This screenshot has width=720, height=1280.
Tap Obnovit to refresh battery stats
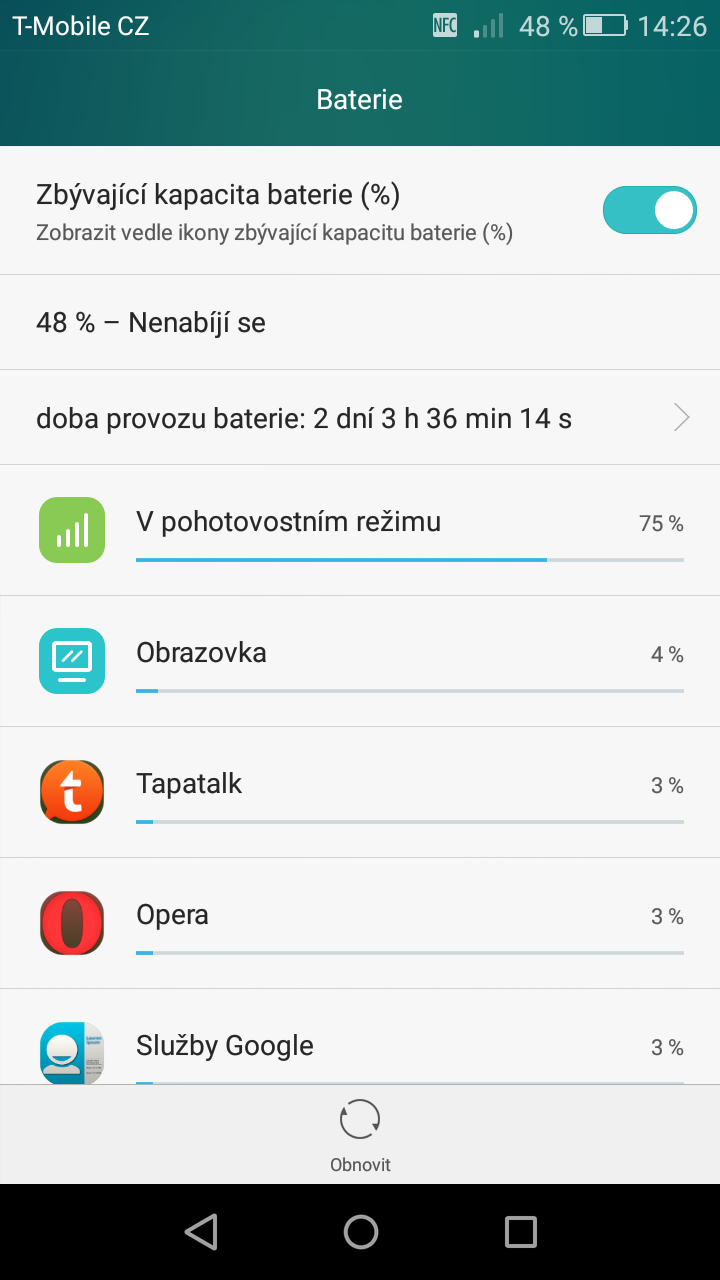pyautogui.click(x=360, y=1134)
